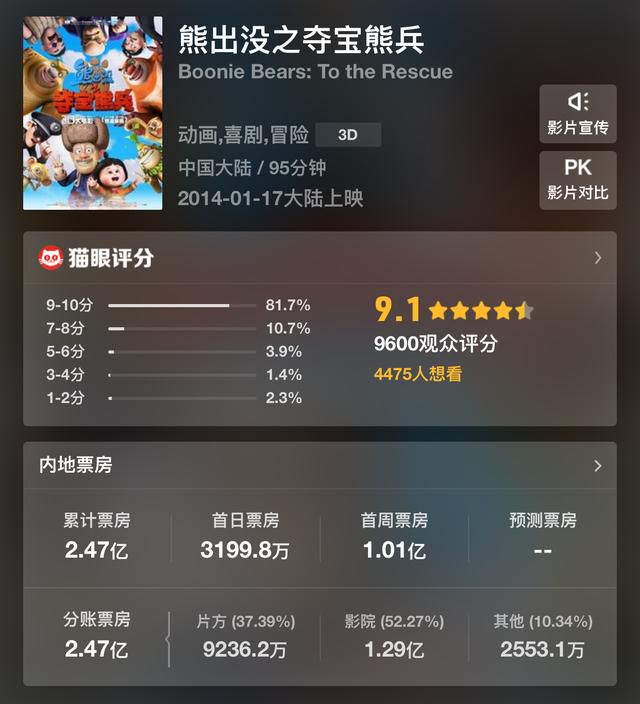Viewport: 640px width, 704px height.
Task: Open the PK 影片对比 comparison button
Action: click(x=577, y=179)
